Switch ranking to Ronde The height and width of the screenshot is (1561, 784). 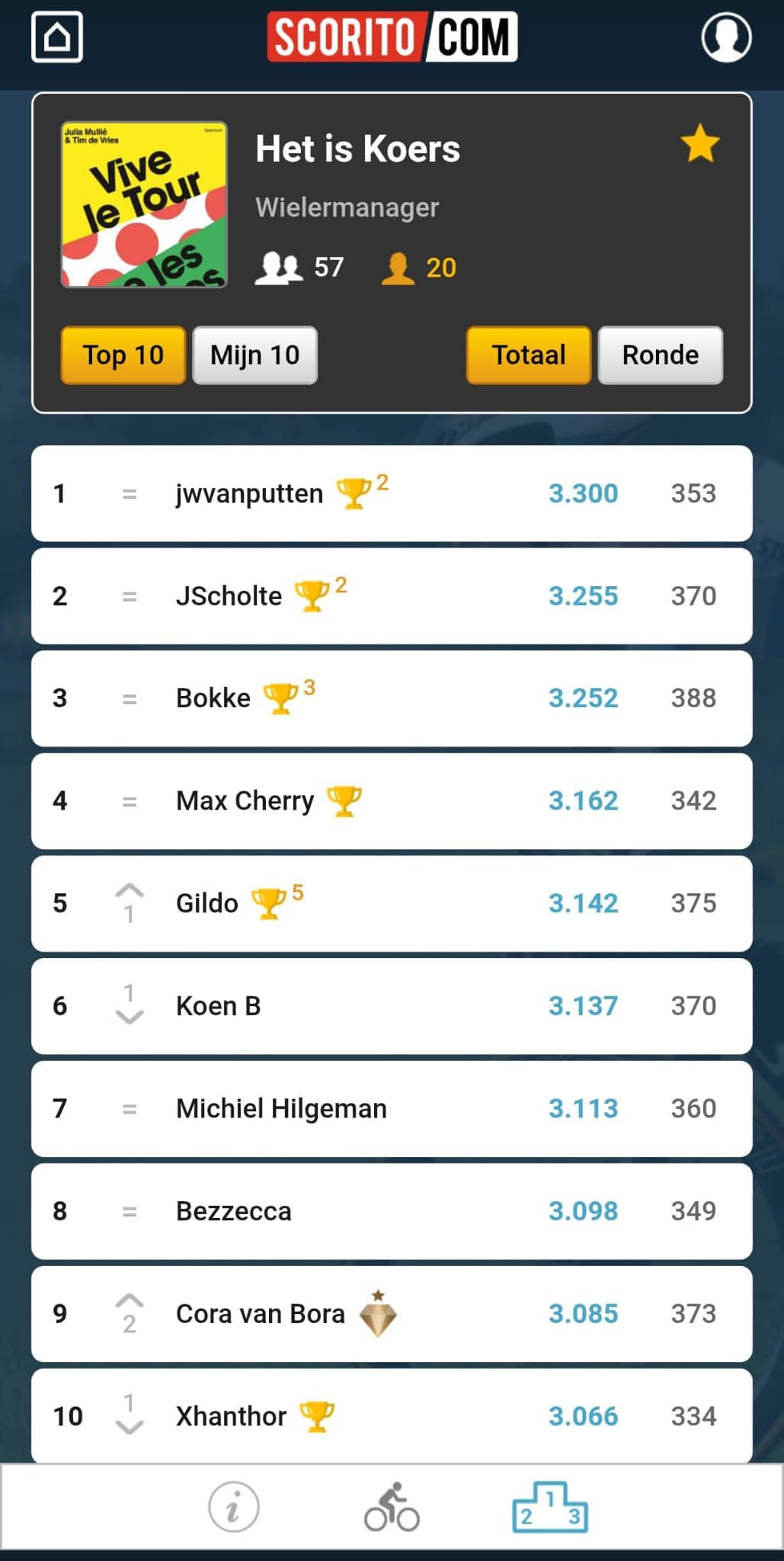pyautogui.click(x=660, y=355)
